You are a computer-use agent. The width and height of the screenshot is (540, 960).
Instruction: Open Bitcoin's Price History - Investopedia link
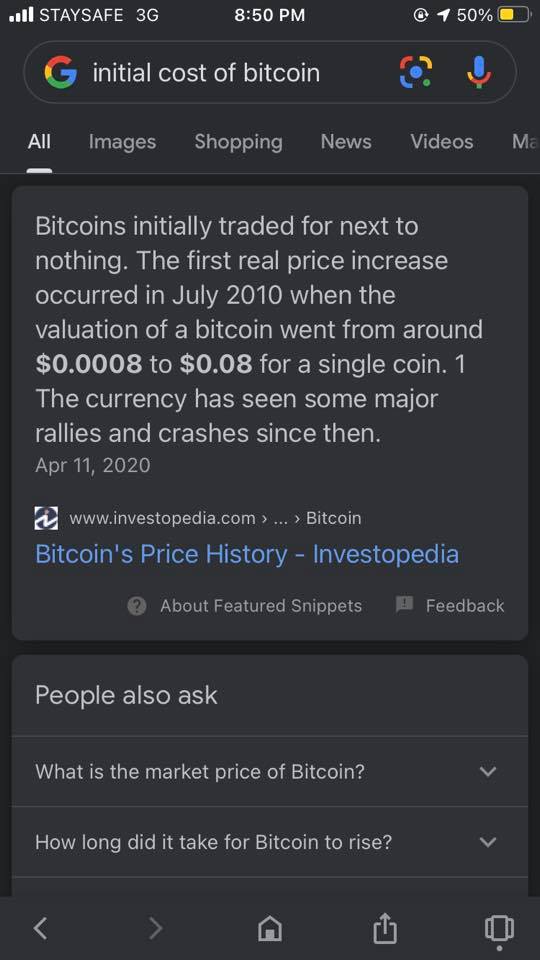pyautogui.click(x=247, y=554)
